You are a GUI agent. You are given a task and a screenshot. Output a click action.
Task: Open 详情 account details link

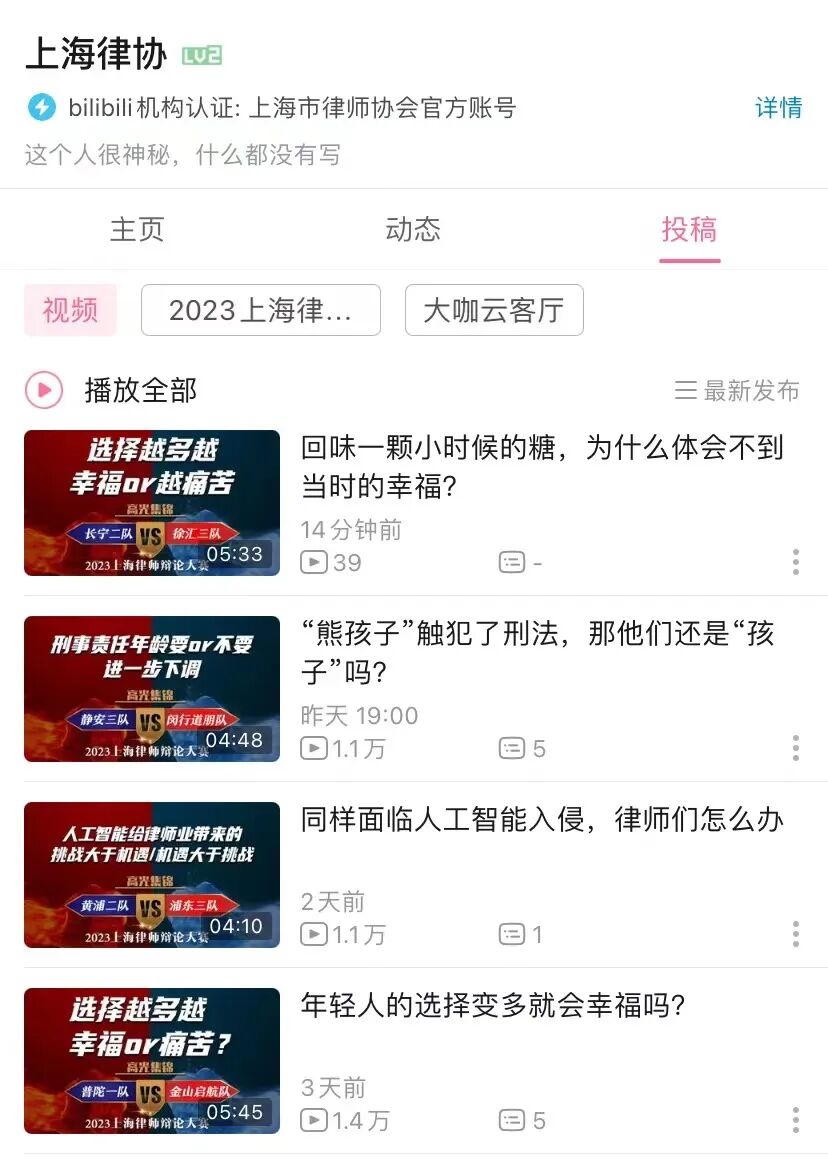tap(778, 108)
